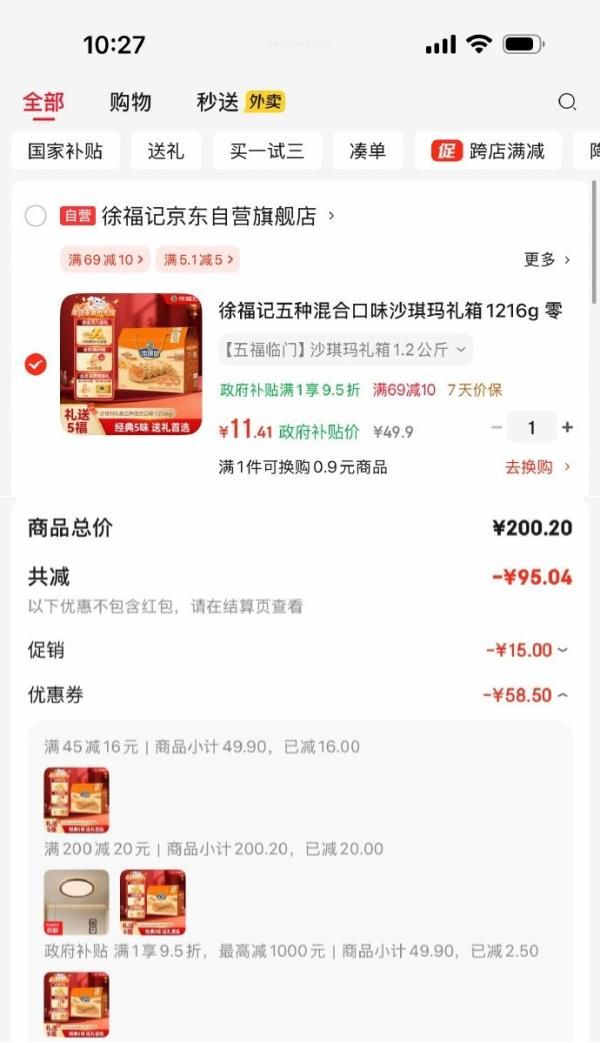Open the search icon
This screenshot has width=600, height=1043.
(567, 102)
